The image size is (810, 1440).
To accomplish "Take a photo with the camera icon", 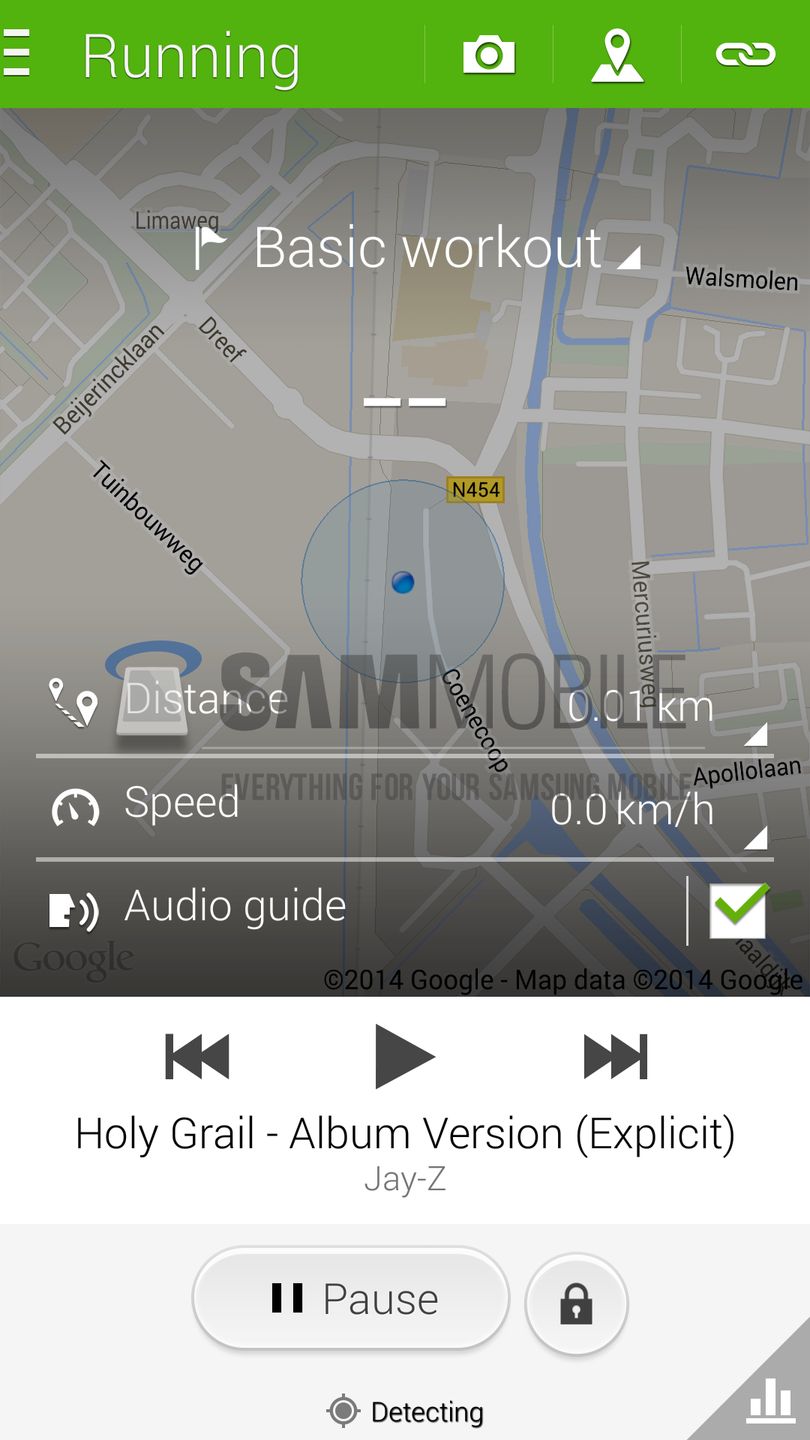I will pyautogui.click(x=485, y=55).
